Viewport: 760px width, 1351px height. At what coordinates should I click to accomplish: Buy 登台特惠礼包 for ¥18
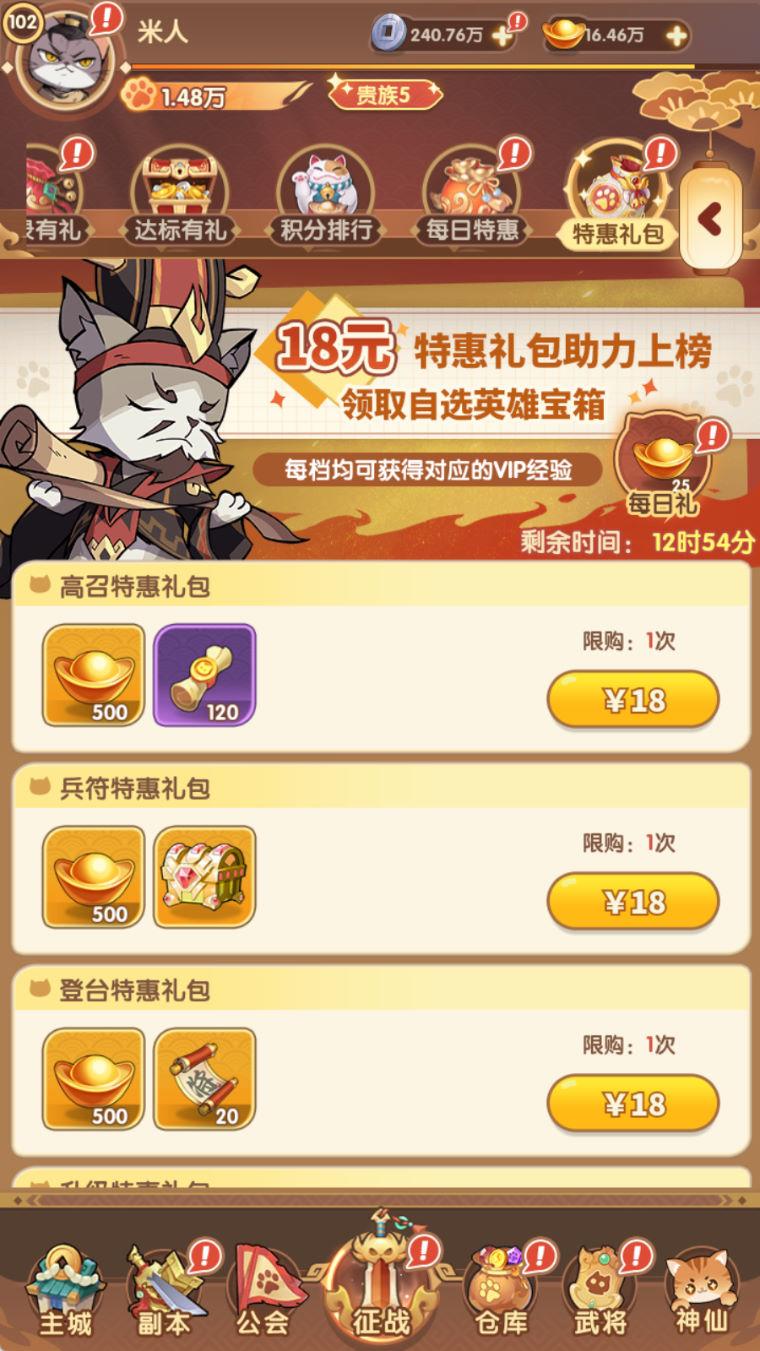click(x=633, y=1104)
